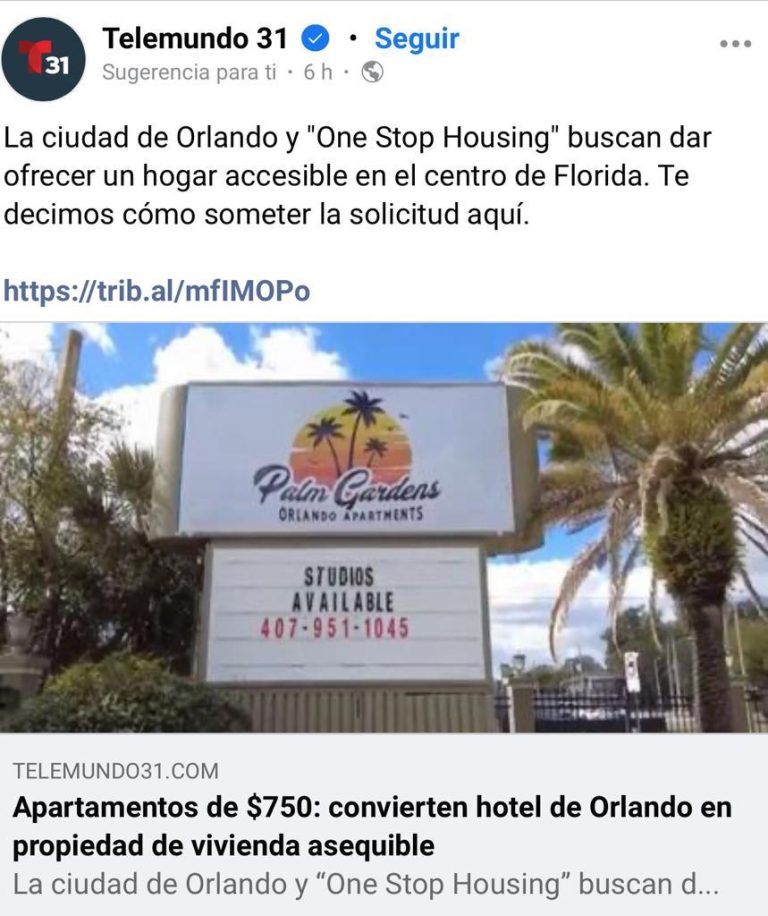Open the Telemundo 31 profile picture

[x=43, y=59]
